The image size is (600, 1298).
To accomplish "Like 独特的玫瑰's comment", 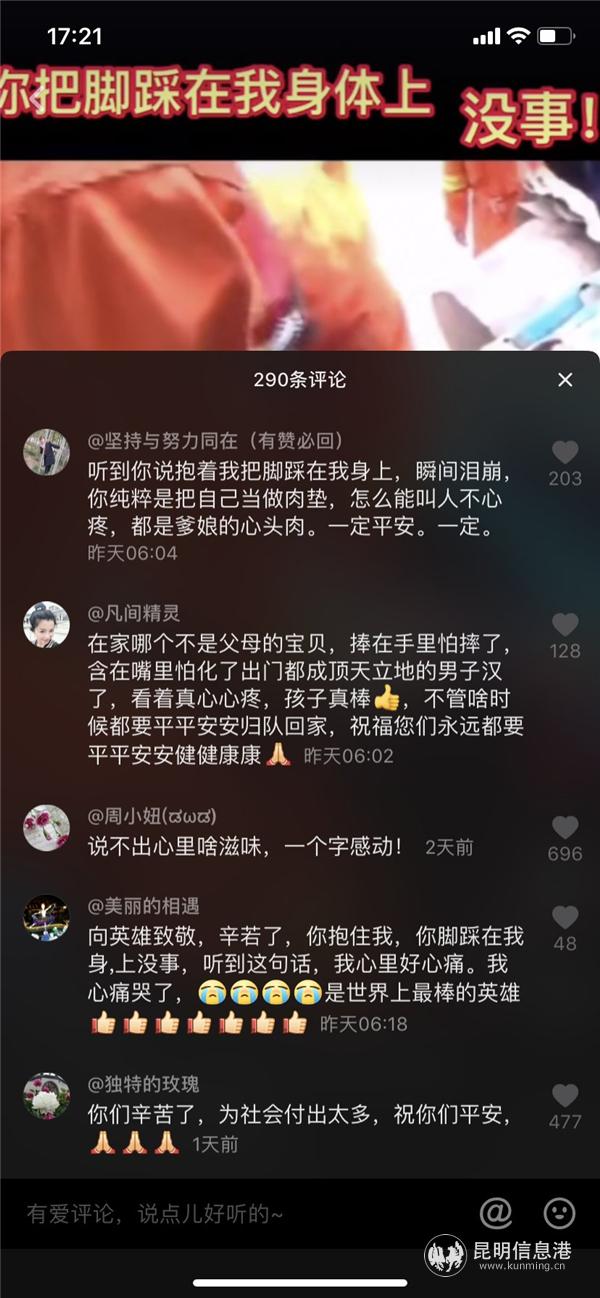I will [x=565, y=1096].
